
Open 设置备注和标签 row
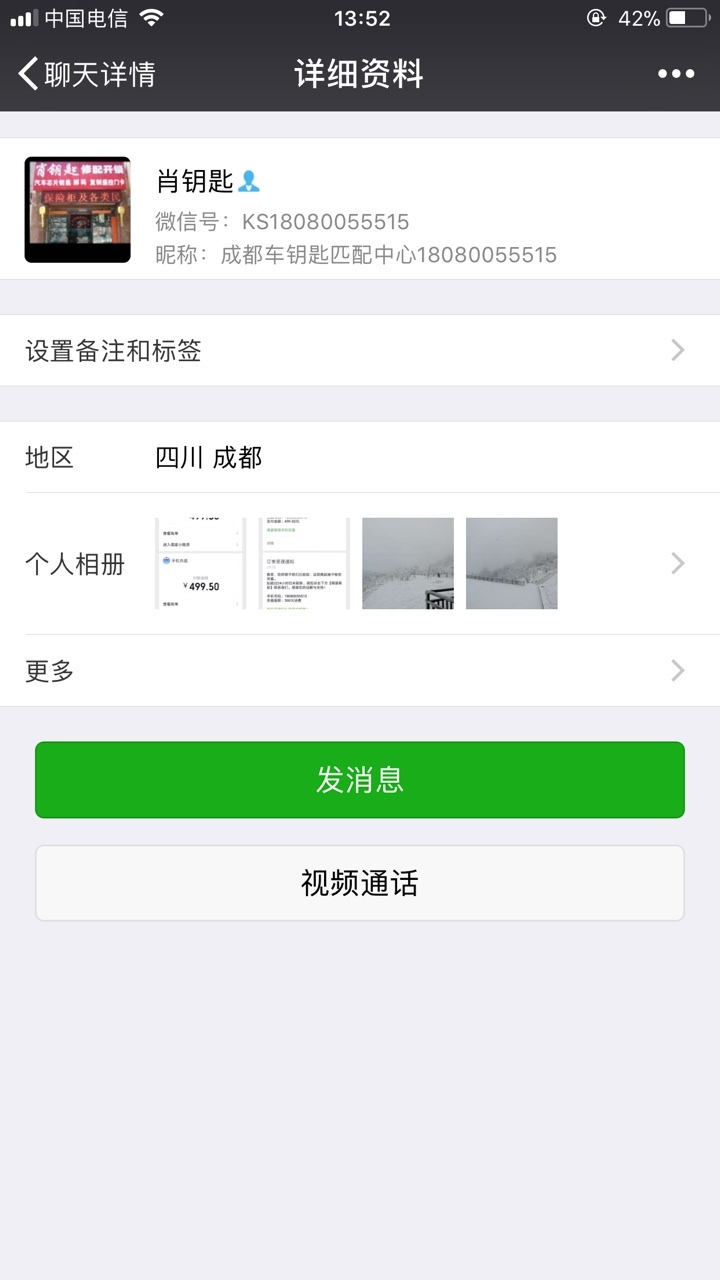coord(360,350)
